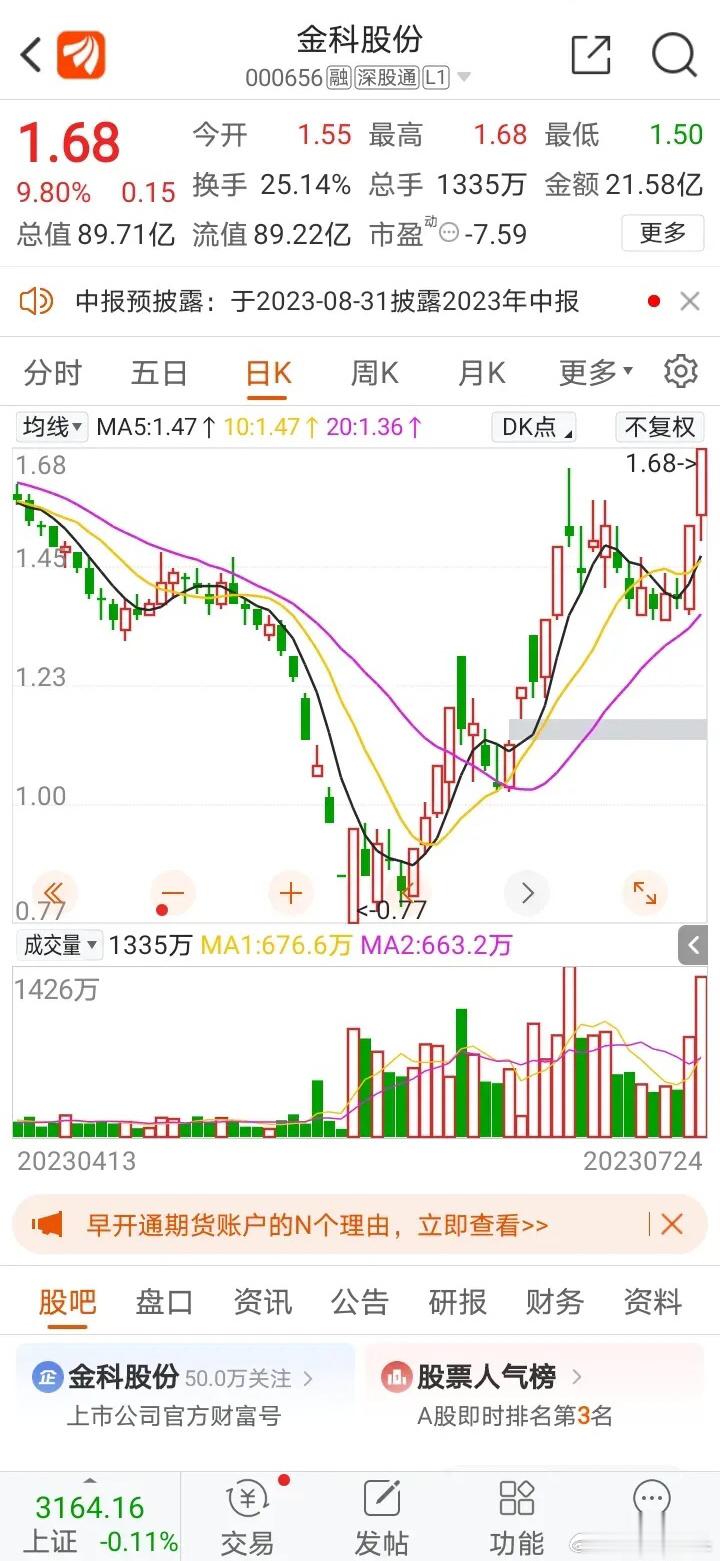This screenshot has height=1561, width=720.
Task: Select the 周K chart tab
Action: click(374, 373)
